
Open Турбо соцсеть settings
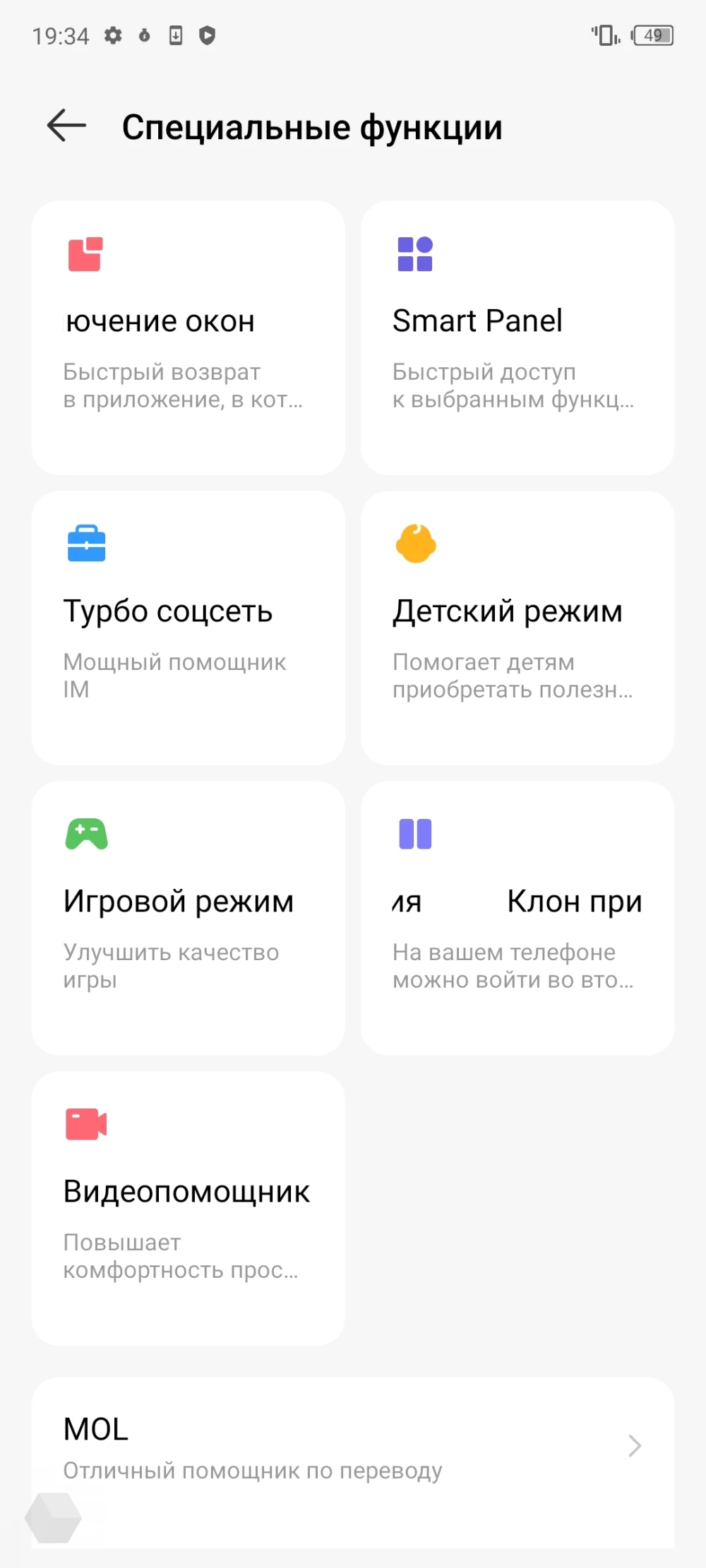click(x=188, y=628)
